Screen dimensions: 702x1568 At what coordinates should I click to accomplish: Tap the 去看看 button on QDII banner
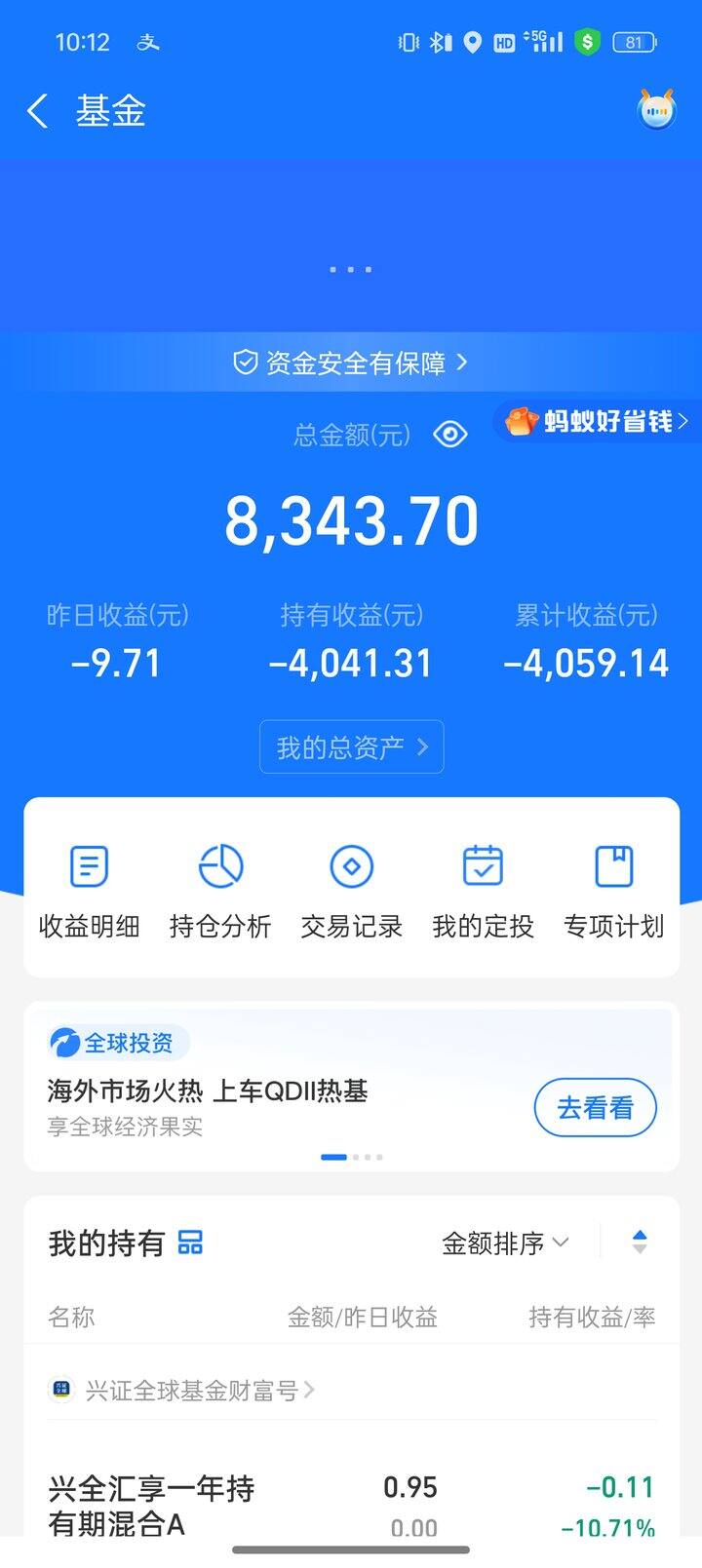coord(596,1108)
